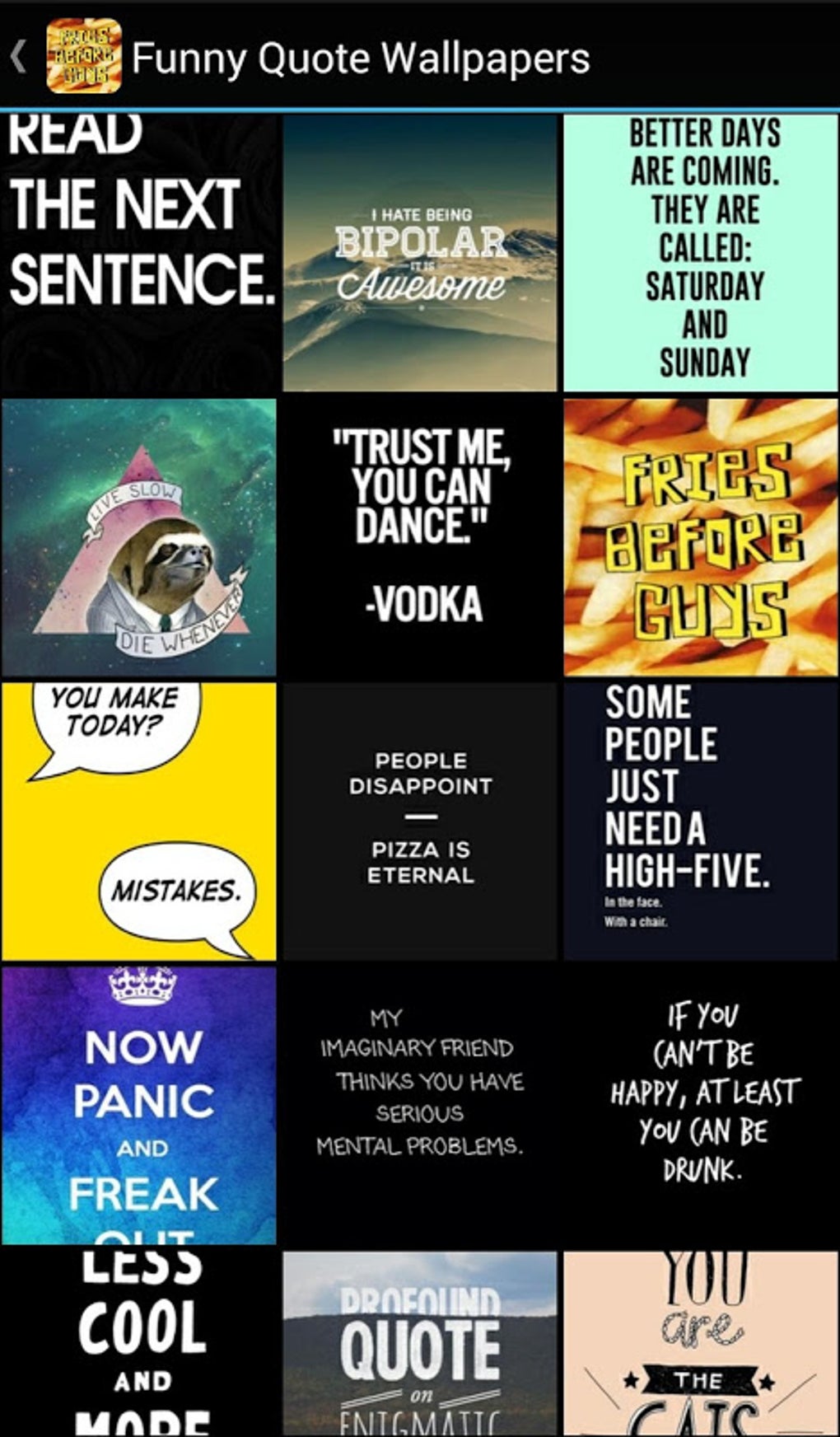Click the 'Funny Quote Wallpapers' title text
The width and height of the screenshot is (840, 1437).
coord(361,58)
